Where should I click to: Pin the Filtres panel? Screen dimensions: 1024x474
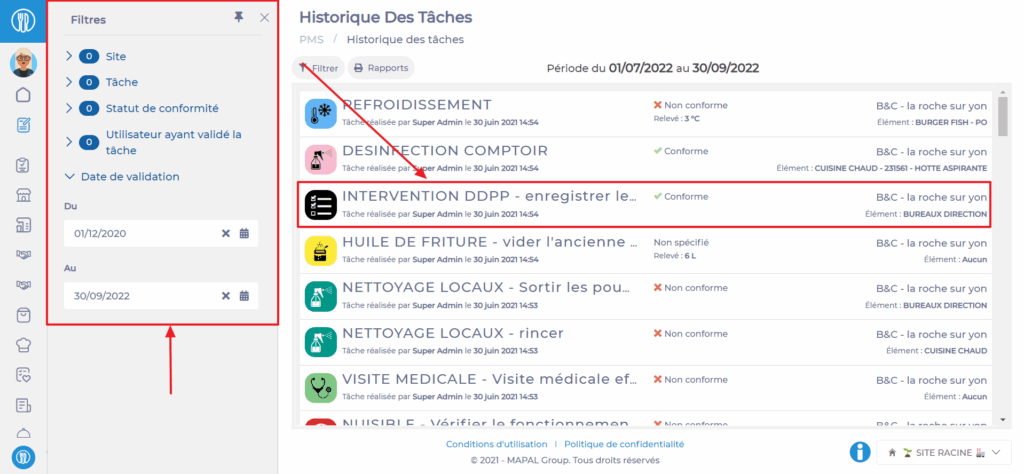(x=238, y=18)
